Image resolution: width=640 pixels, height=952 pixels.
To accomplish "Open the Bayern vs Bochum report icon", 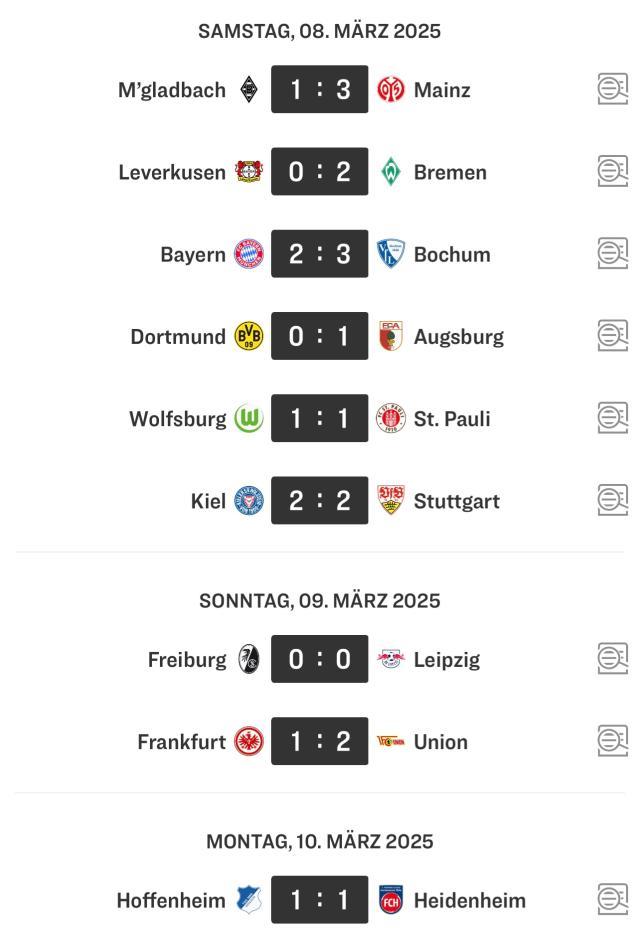I will coord(612,254).
